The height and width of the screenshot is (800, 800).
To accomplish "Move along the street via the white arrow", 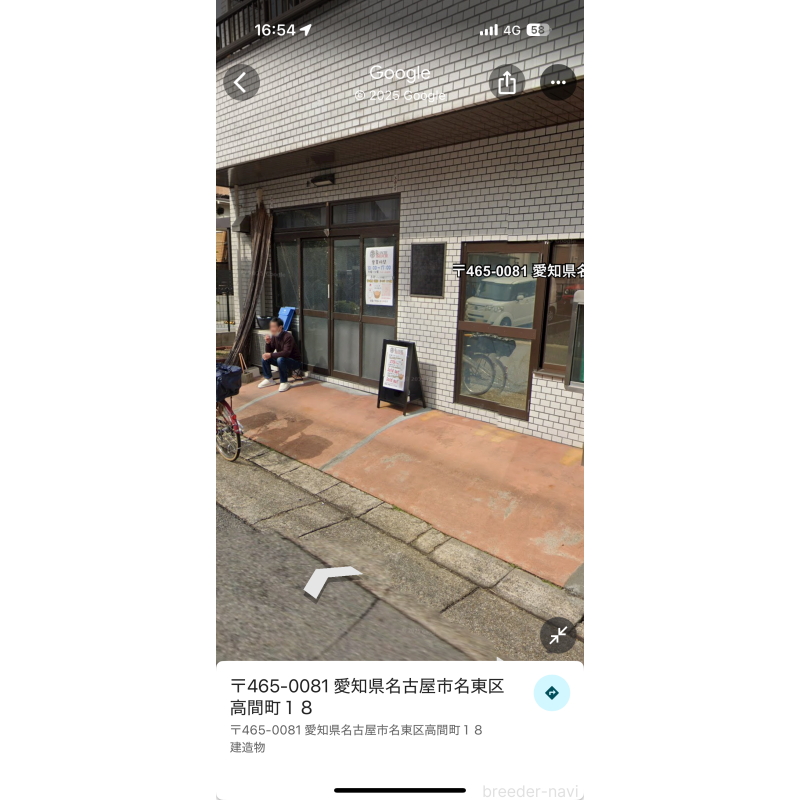I will click(330, 579).
